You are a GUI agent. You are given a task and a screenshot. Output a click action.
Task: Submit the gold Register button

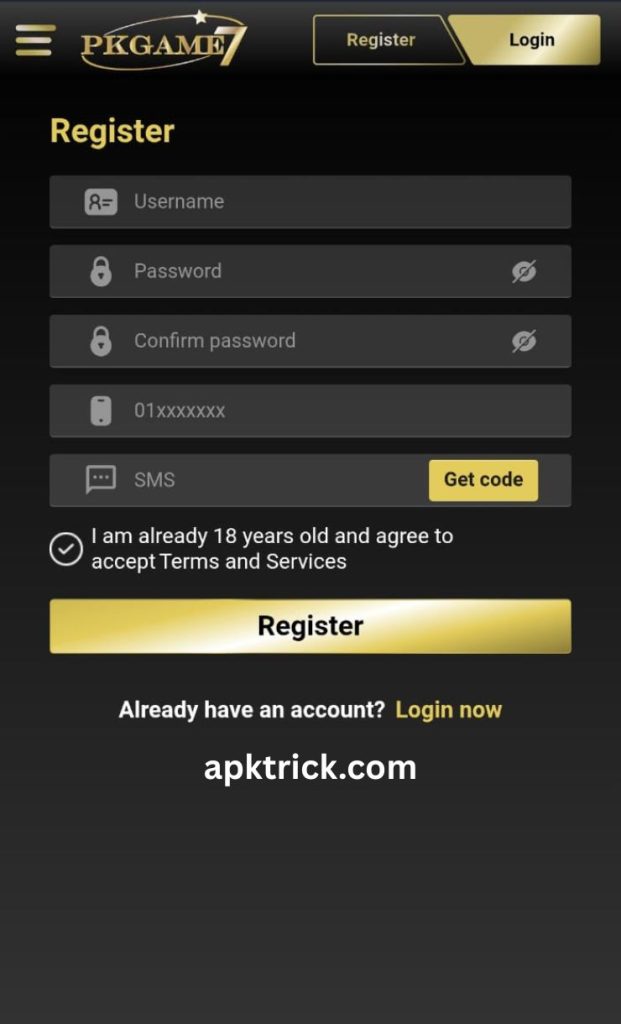[x=310, y=626]
